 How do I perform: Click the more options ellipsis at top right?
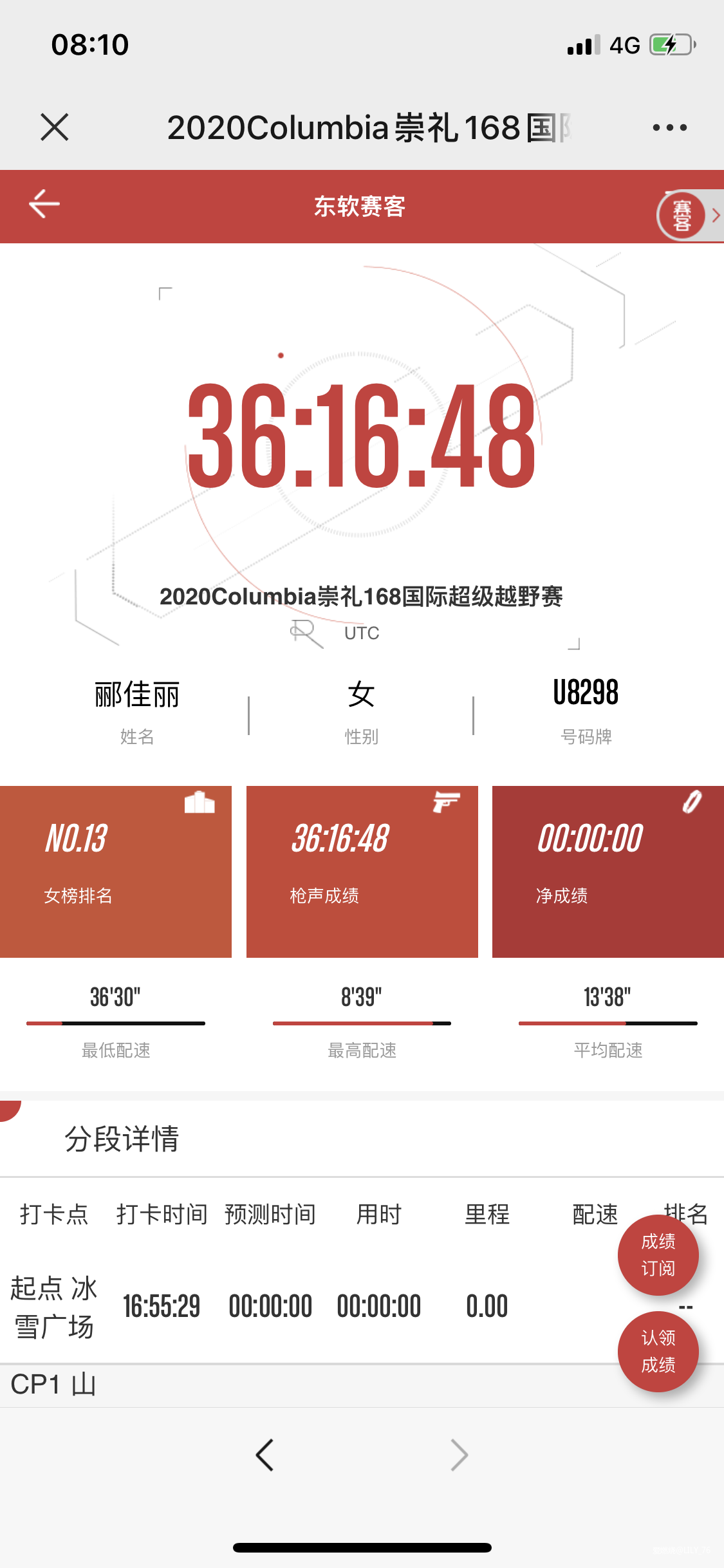tap(668, 127)
